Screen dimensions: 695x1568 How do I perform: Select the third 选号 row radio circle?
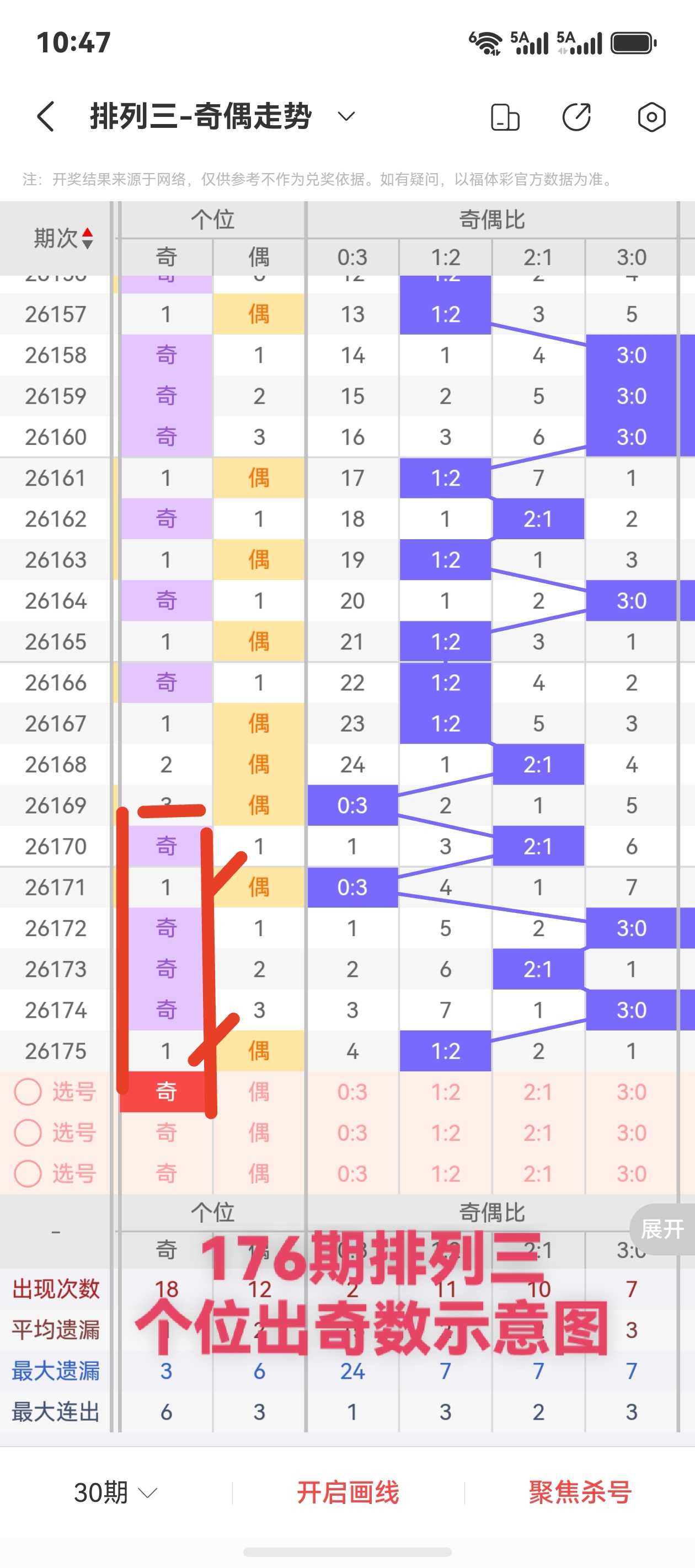click(28, 1173)
